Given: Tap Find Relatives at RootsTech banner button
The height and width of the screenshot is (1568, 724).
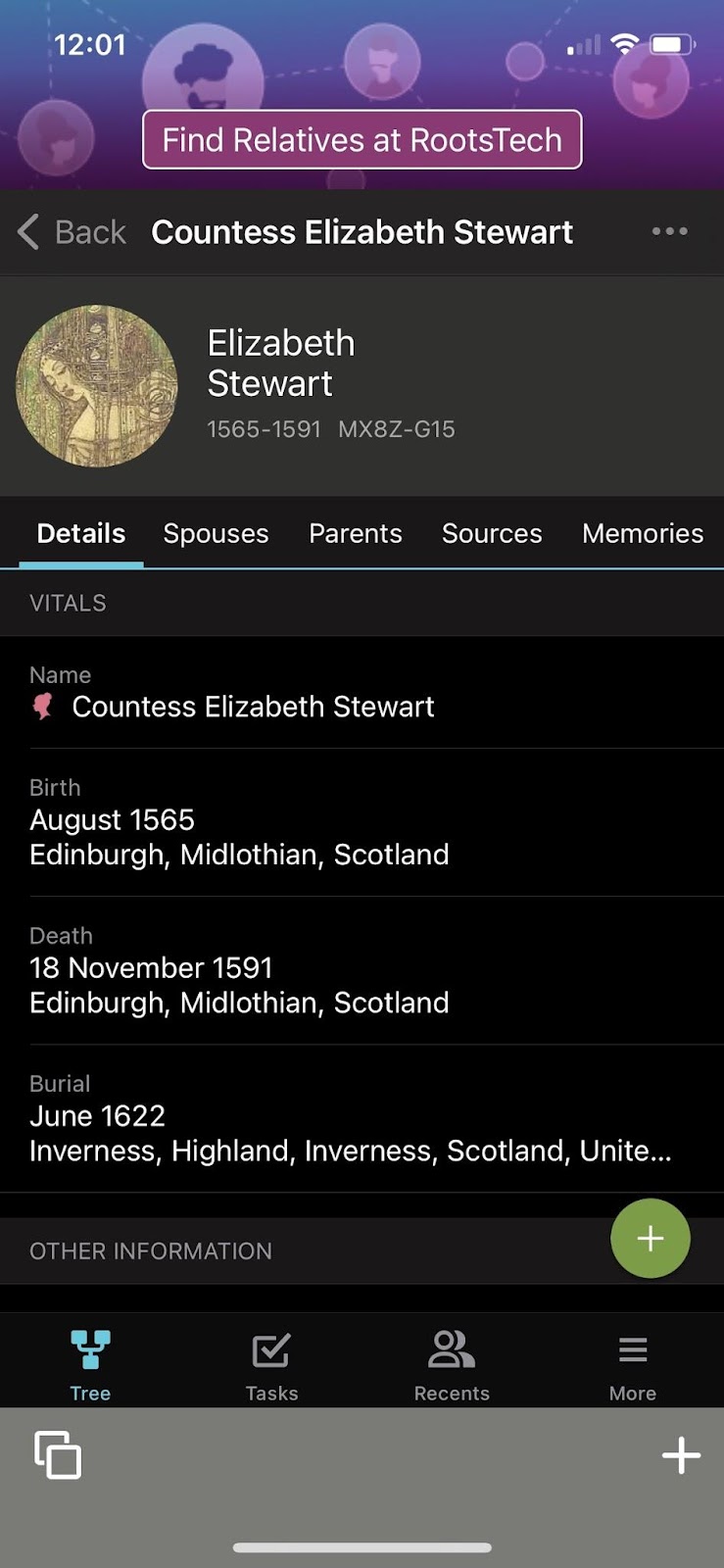Looking at the screenshot, I should [362, 139].
